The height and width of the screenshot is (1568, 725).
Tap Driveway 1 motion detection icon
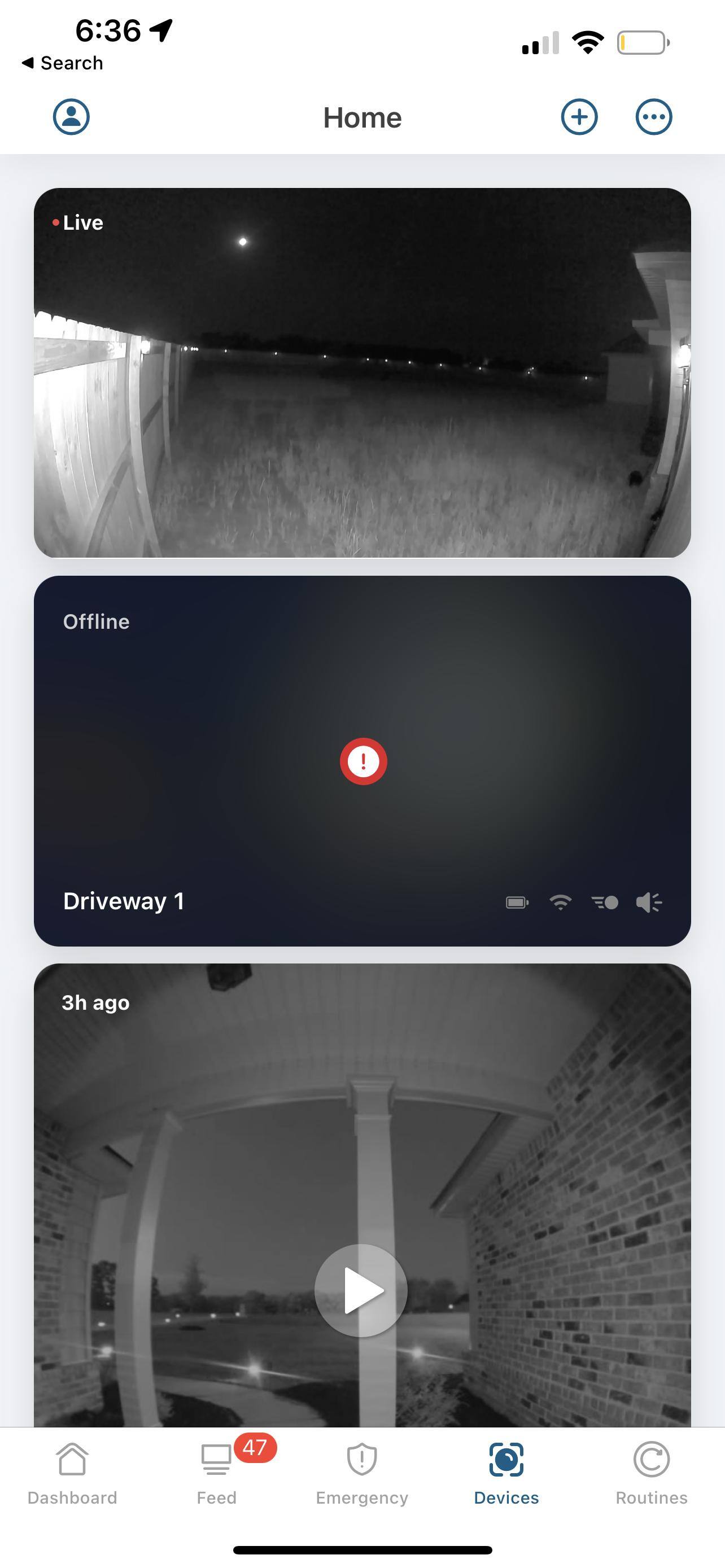click(605, 902)
